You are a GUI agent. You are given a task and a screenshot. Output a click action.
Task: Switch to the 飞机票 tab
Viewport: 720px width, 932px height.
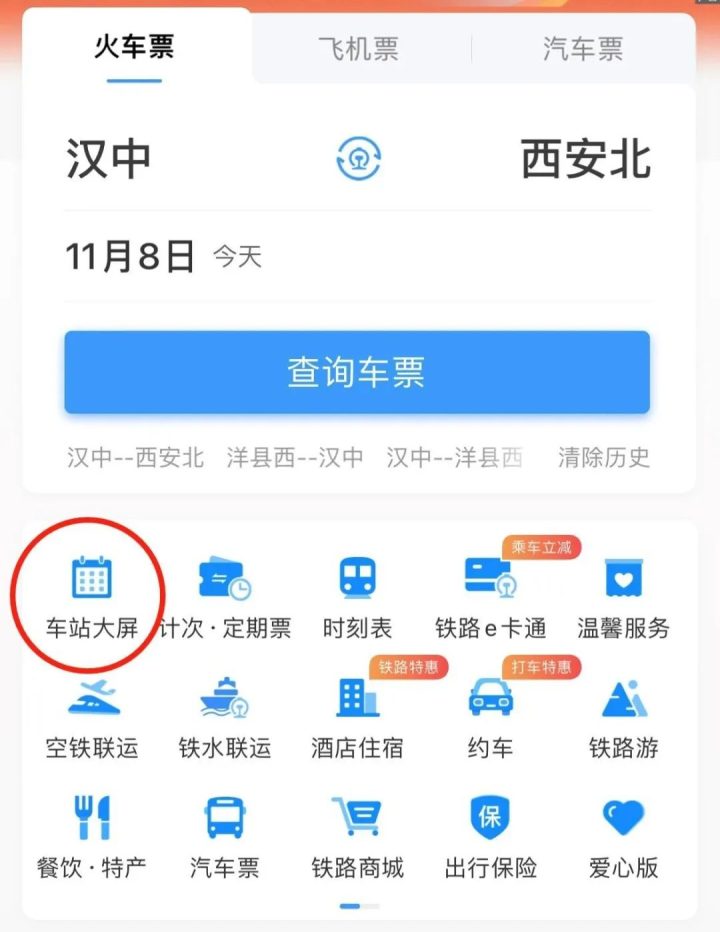(x=360, y=48)
